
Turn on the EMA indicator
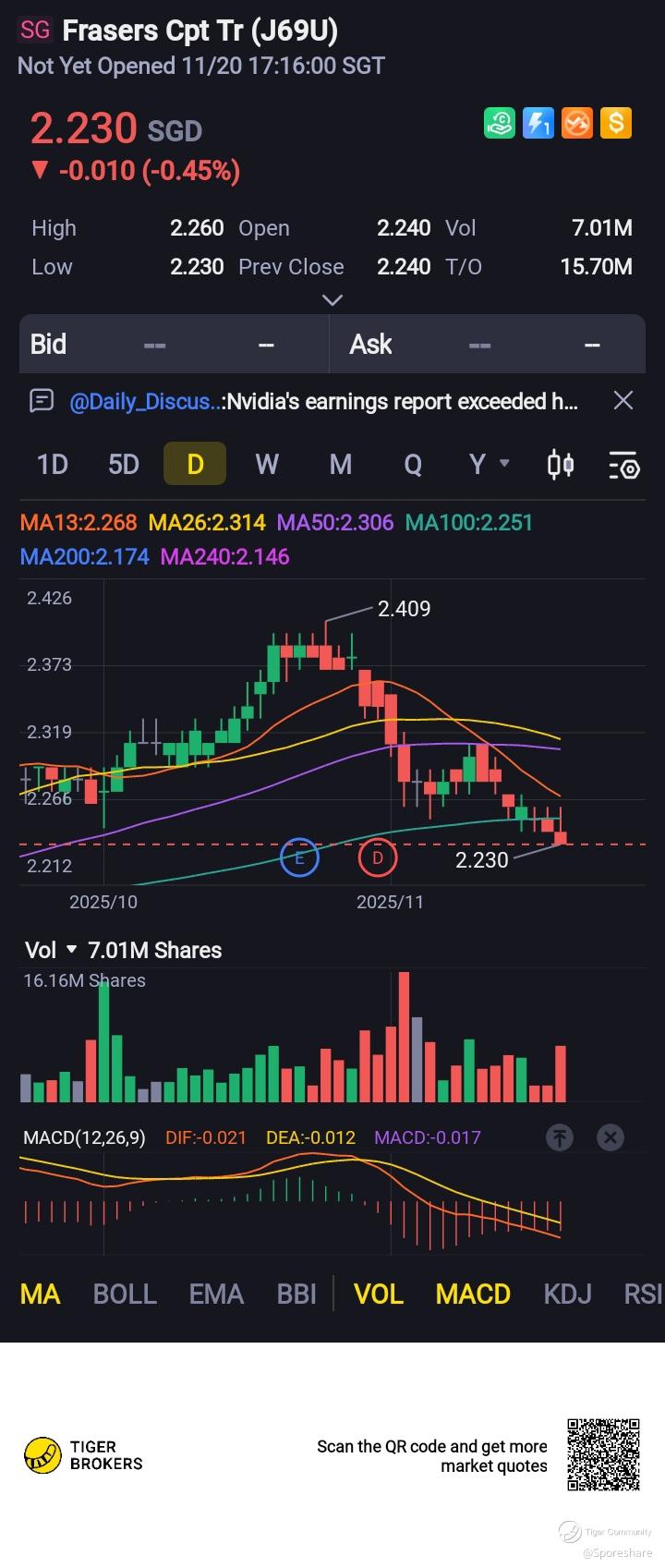[x=216, y=1294]
